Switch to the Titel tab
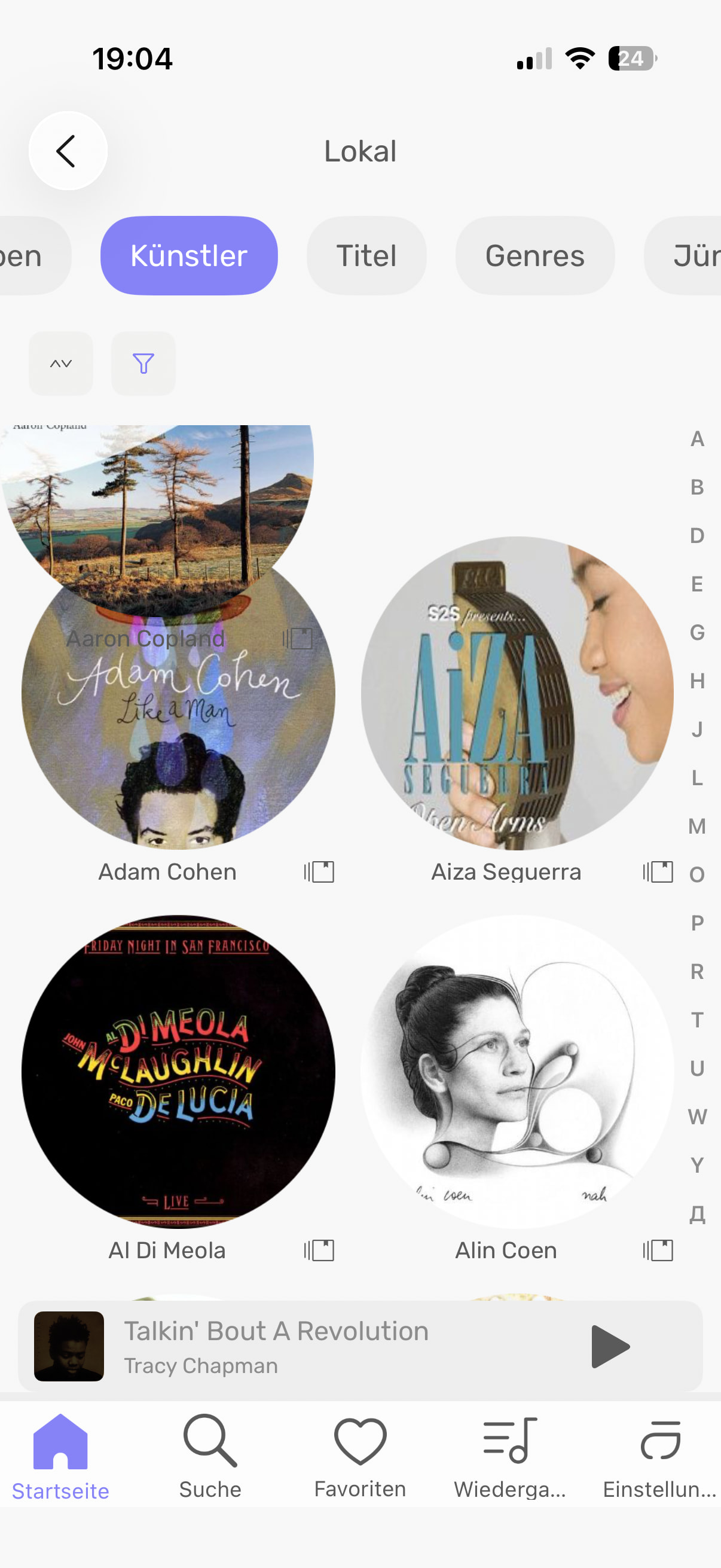The height and width of the screenshot is (1568, 721). coord(366,256)
